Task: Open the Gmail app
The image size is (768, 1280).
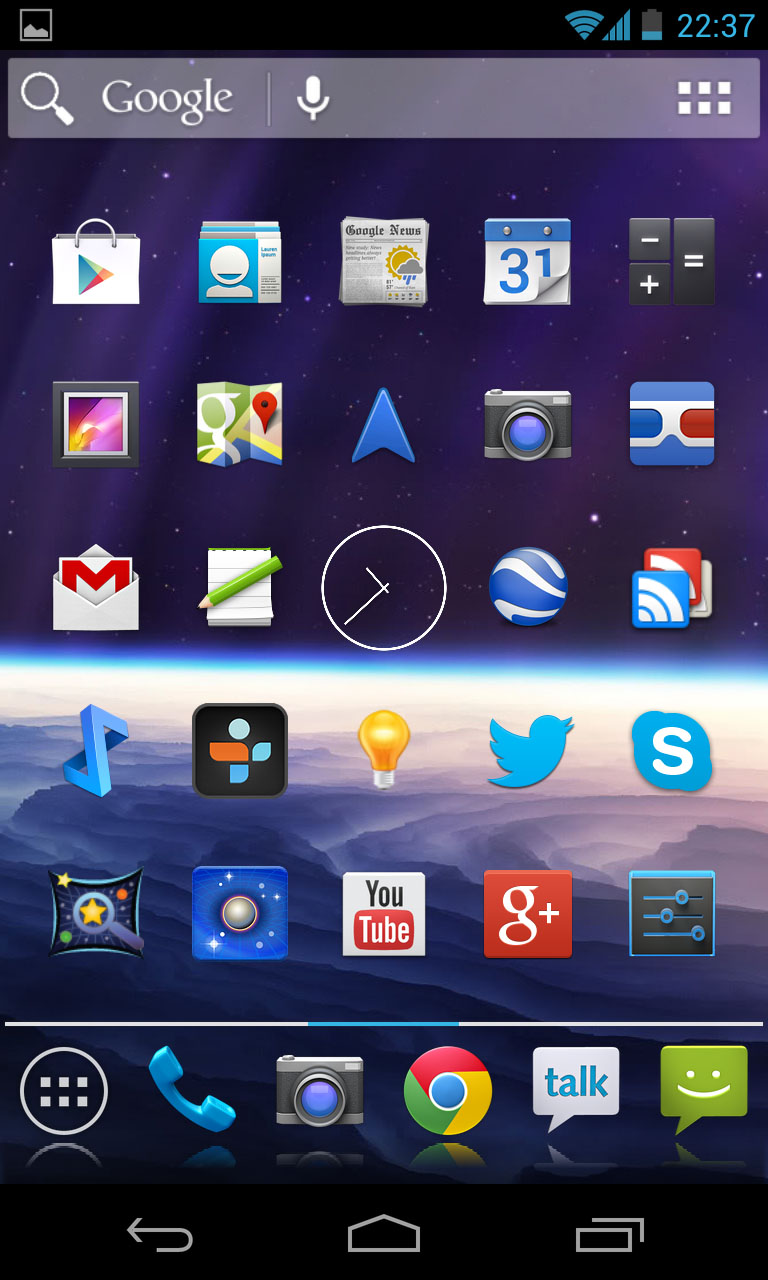Action: coord(96,587)
